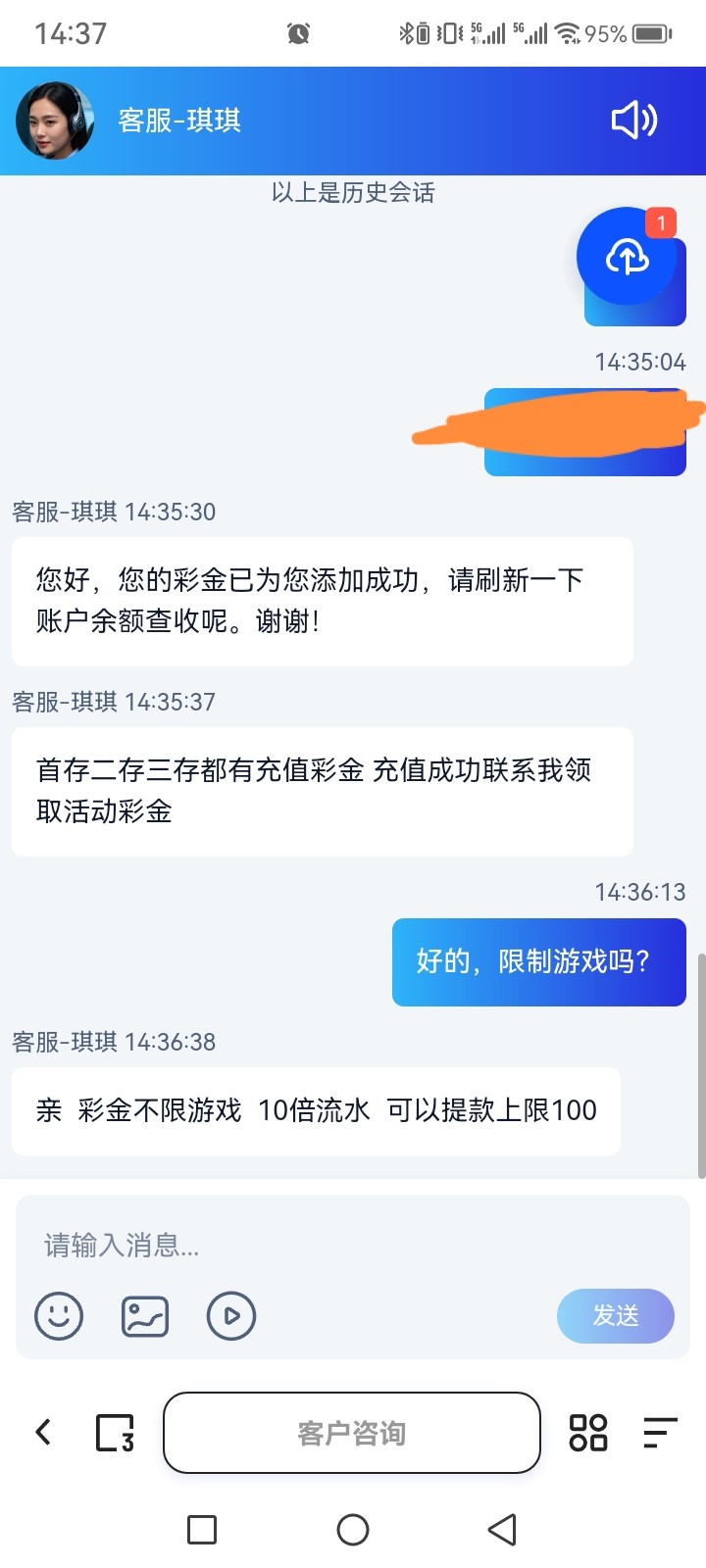
Task: Send the message with 发送 button
Action: point(615,1315)
